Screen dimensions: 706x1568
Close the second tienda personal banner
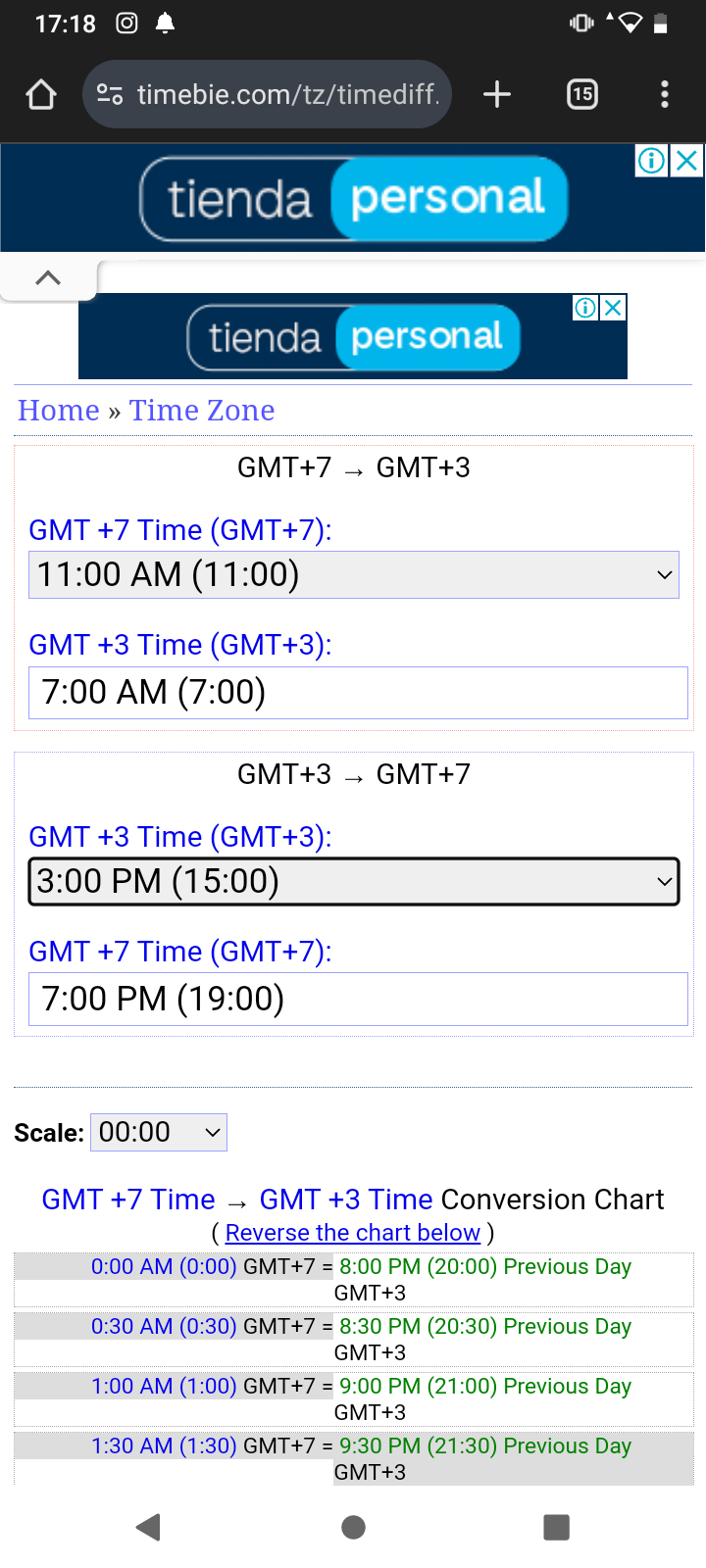tap(614, 308)
